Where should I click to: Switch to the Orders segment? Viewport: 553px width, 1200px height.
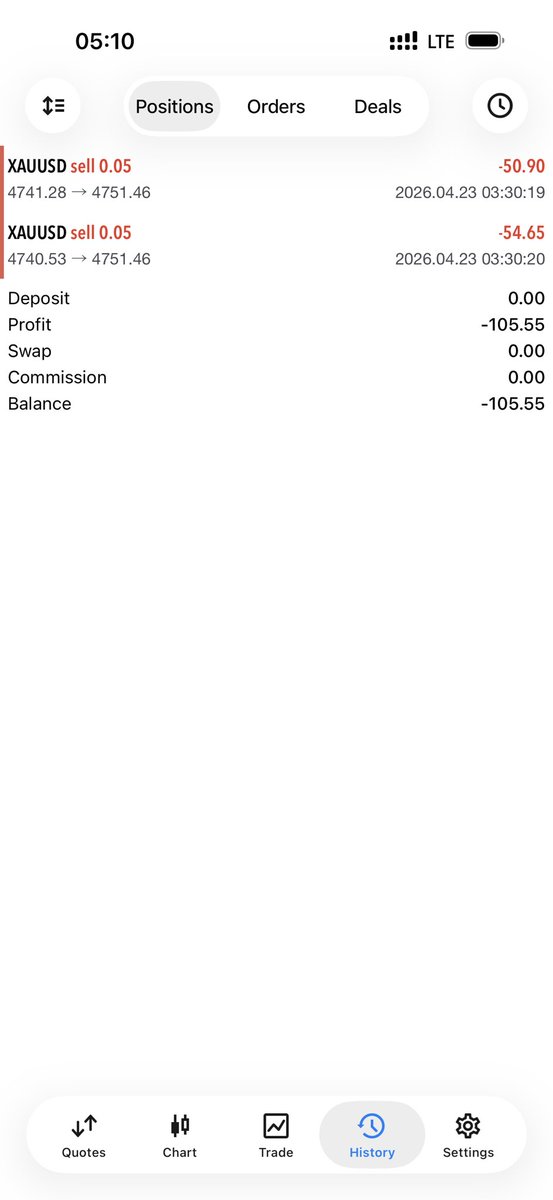pyautogui.click(x=276, y=106)
